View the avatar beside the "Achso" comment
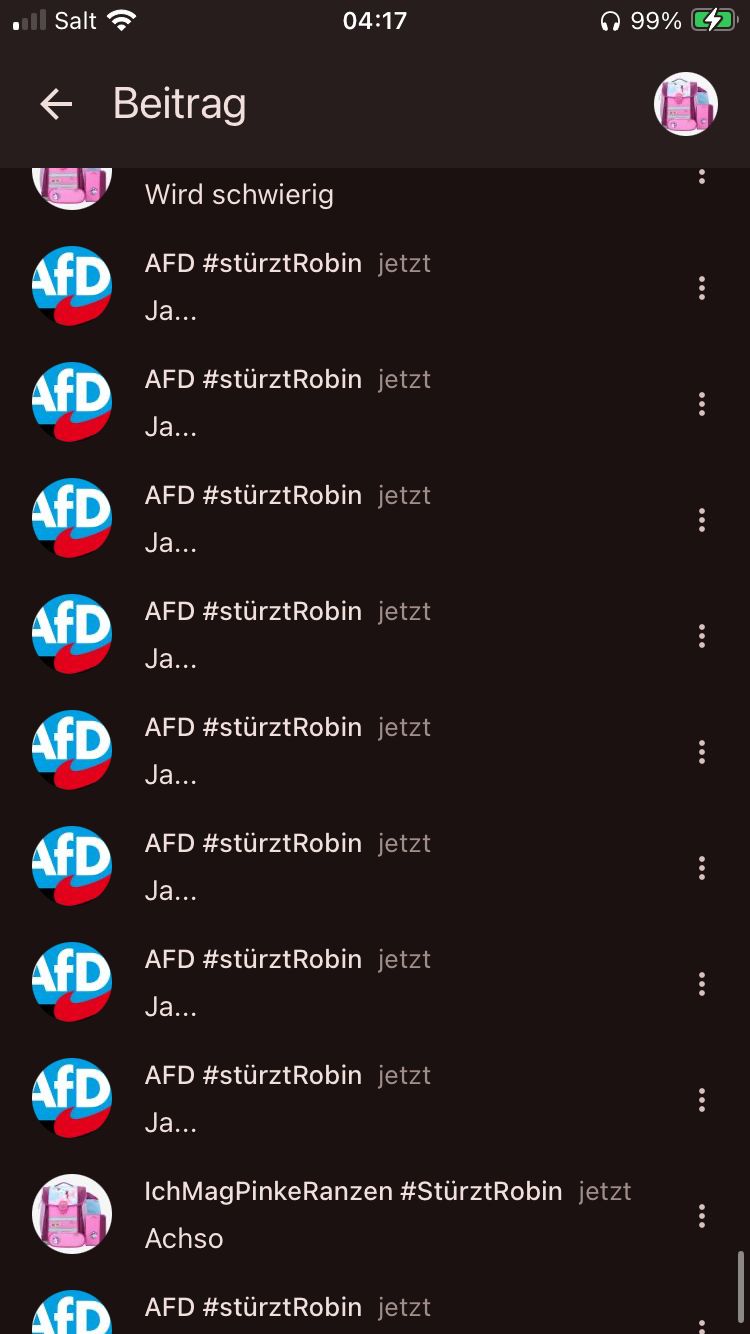The height and width of the screenshot is (1334, 750). [x=72, y=1214]
